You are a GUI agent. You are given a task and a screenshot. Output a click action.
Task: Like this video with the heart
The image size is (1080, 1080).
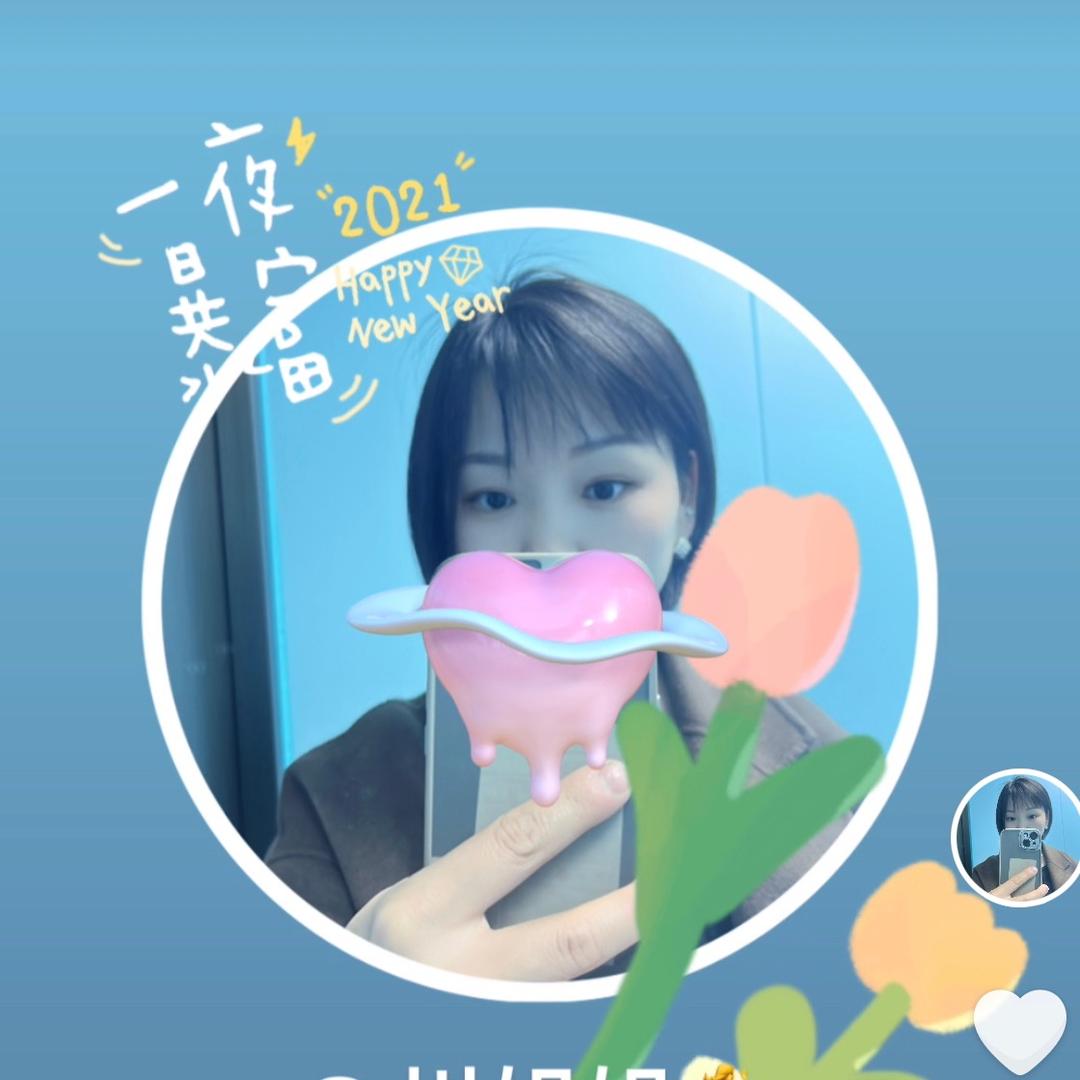(x=1020, y=1029)
